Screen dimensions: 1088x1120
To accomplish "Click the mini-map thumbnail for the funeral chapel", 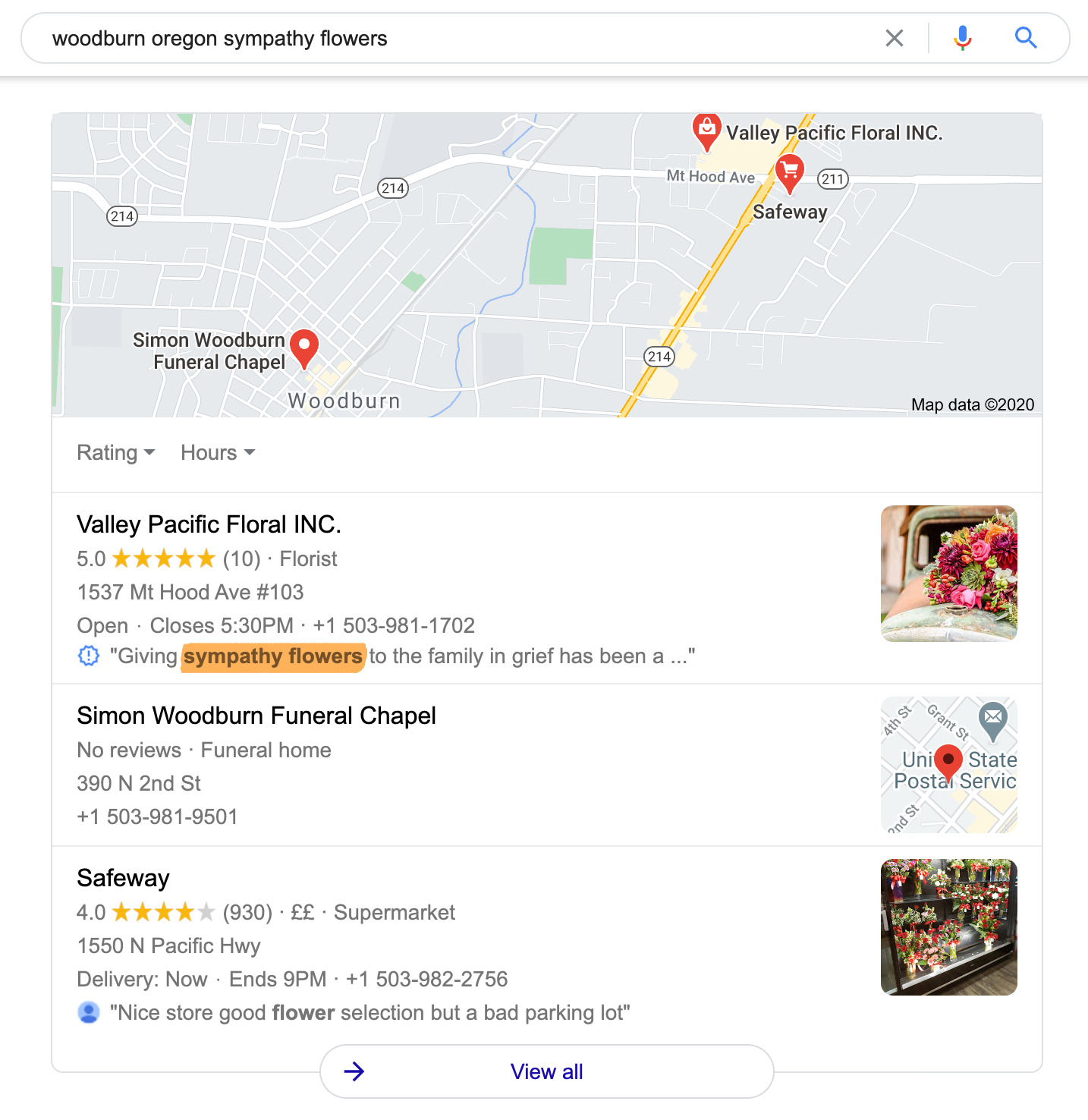I will (948, 765).
